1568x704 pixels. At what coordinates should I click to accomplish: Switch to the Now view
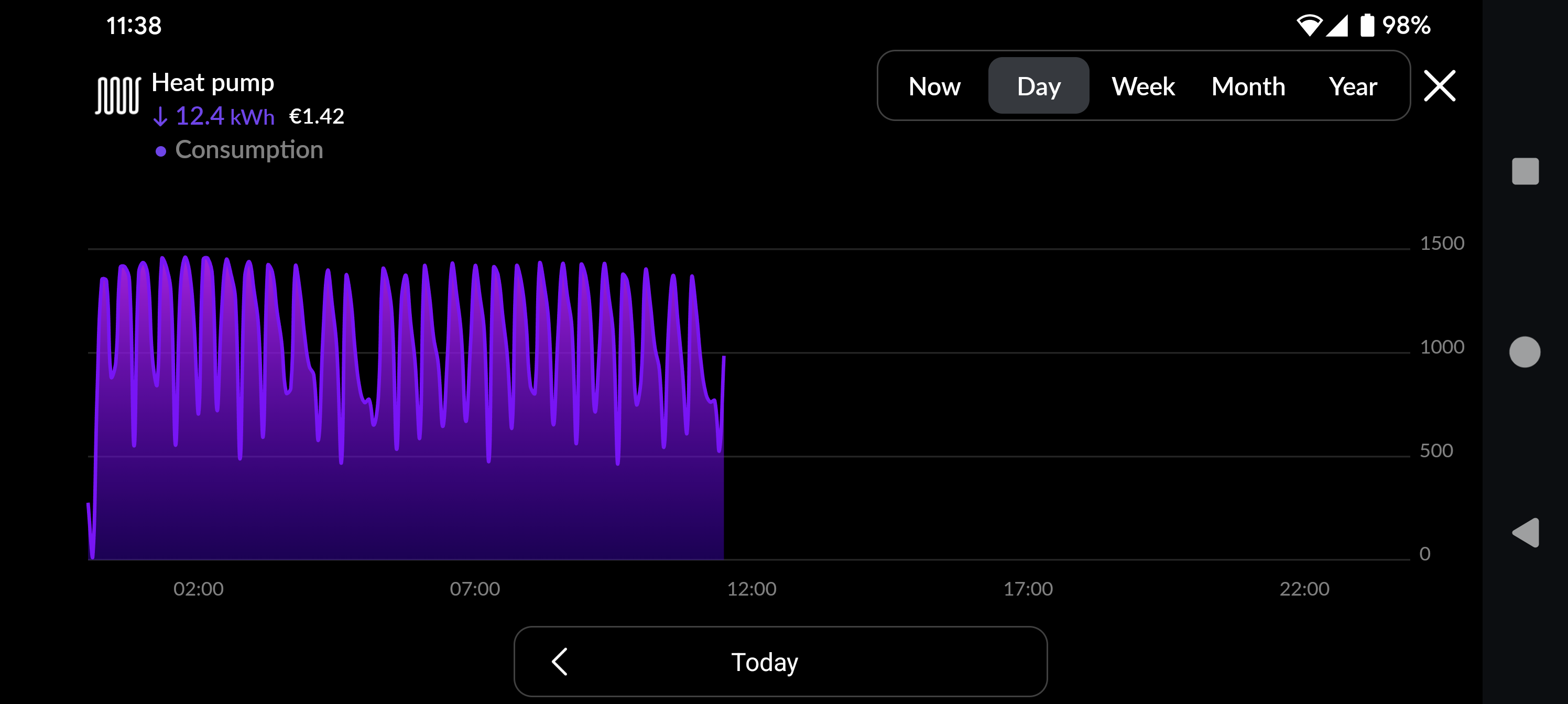[934, 86]
